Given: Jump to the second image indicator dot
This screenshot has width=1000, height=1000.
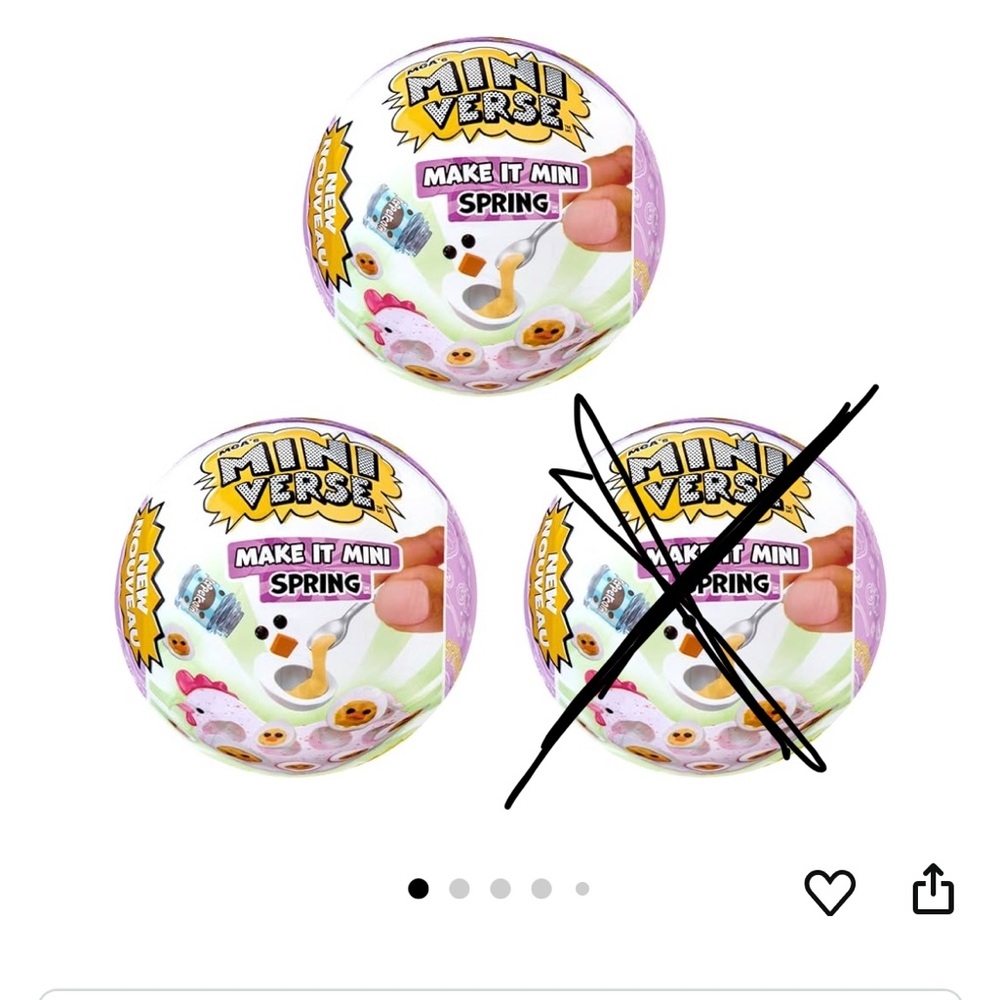Looking at the screenshot, I should click(459, 889).
